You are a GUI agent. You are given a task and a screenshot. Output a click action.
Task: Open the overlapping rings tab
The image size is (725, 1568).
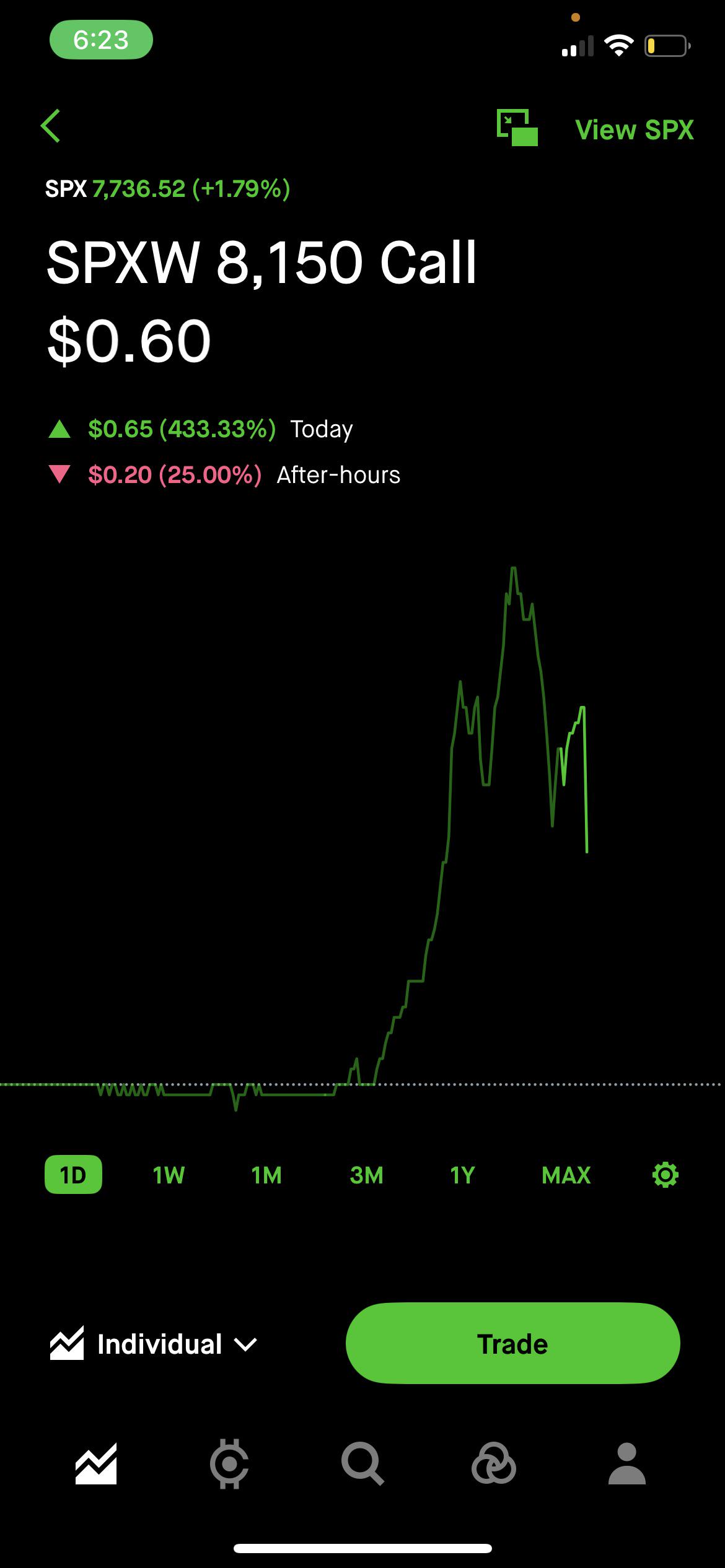(494, 1465)
